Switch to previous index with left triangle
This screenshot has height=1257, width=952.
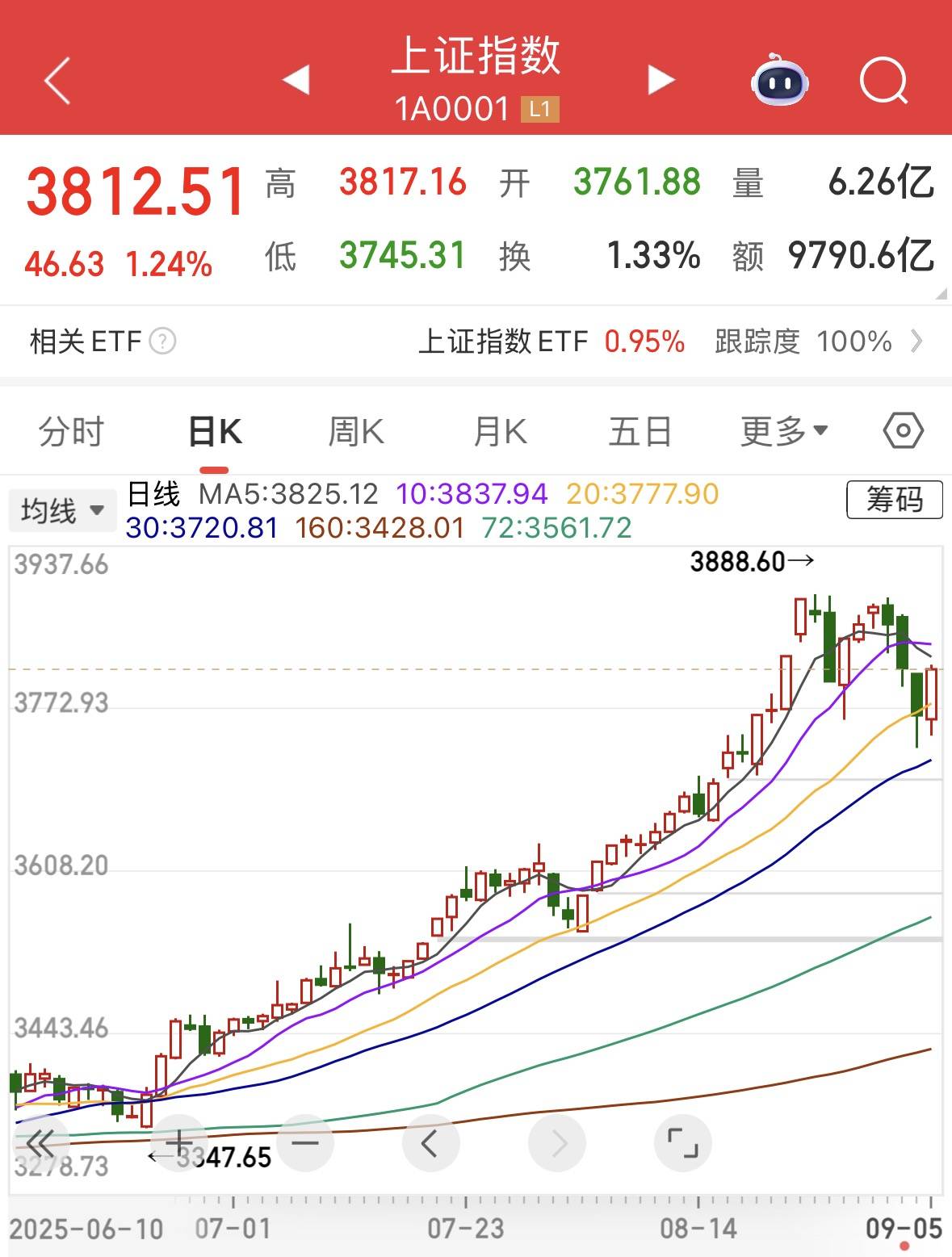pyautogui.click(x=296, y=79)
